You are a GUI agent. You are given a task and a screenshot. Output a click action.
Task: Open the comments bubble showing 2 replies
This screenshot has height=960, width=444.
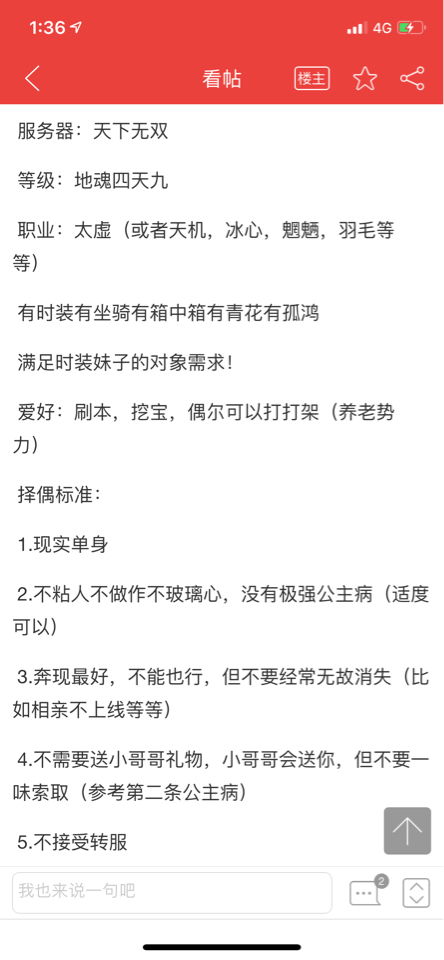coord(367,891)
